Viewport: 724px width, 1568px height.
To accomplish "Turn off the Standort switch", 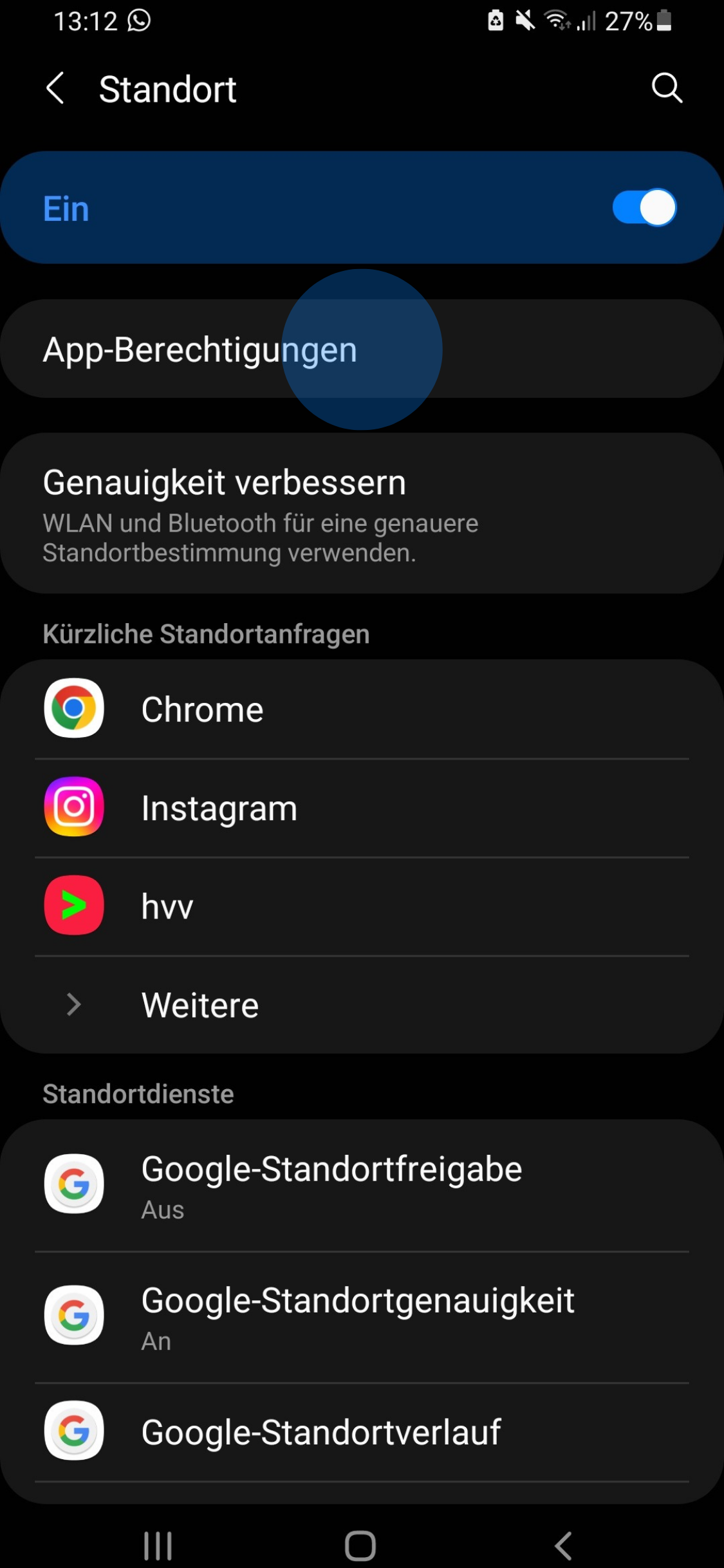I will [x=644, y=208].
